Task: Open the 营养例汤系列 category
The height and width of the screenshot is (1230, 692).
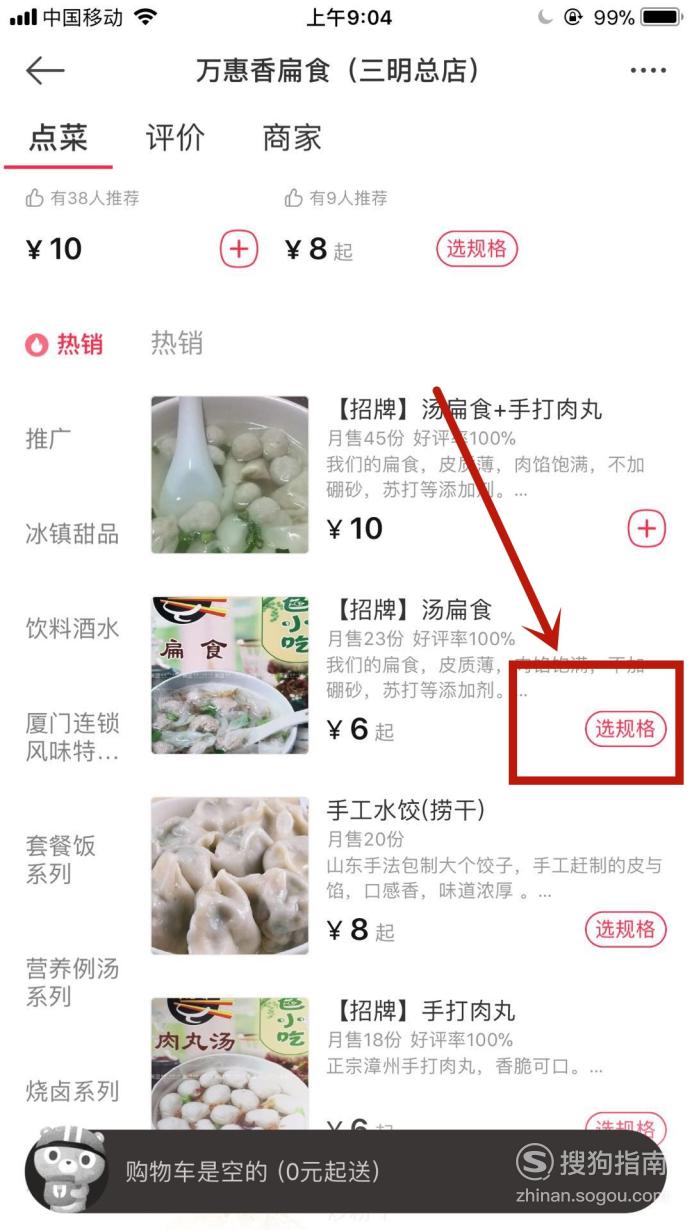Action: (72, 982)
